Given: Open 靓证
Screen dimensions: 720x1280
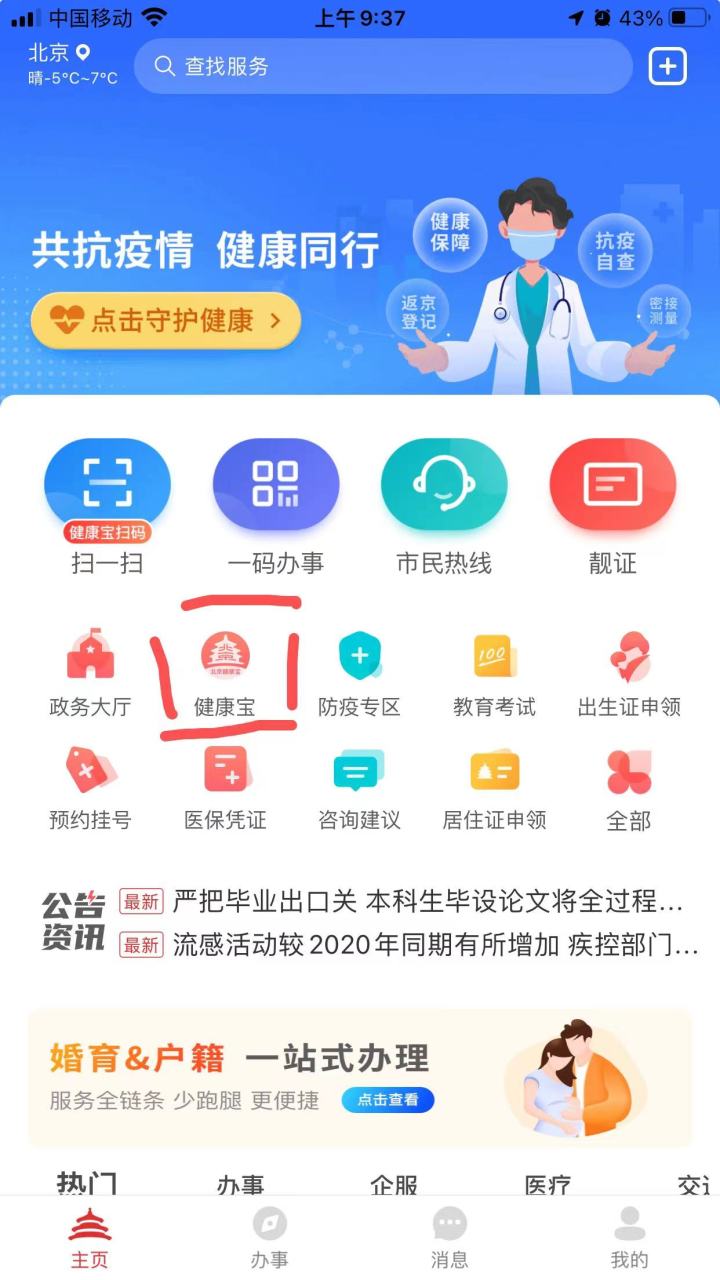Looking at the screenshot, I should (612, 487).
